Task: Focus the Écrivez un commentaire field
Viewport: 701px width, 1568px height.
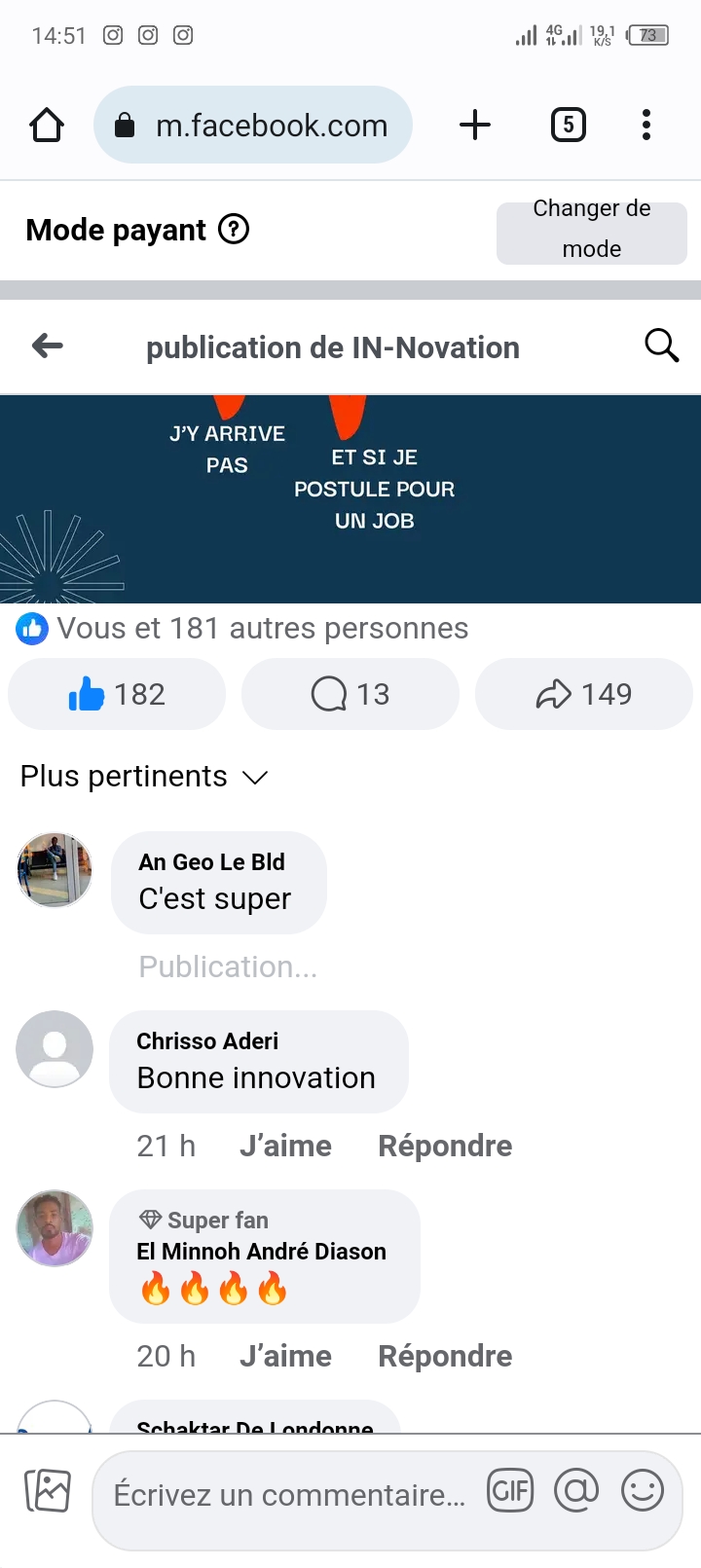Action: point(289,1495)
